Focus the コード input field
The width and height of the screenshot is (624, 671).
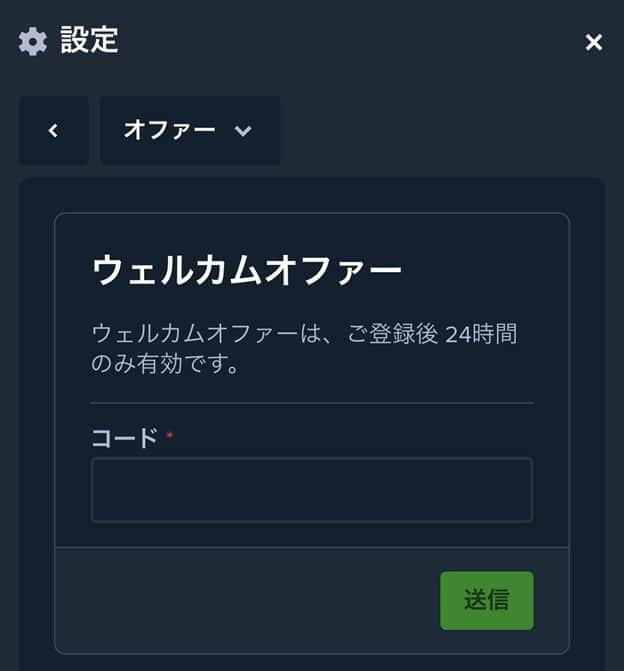click(x=311, y=490)
